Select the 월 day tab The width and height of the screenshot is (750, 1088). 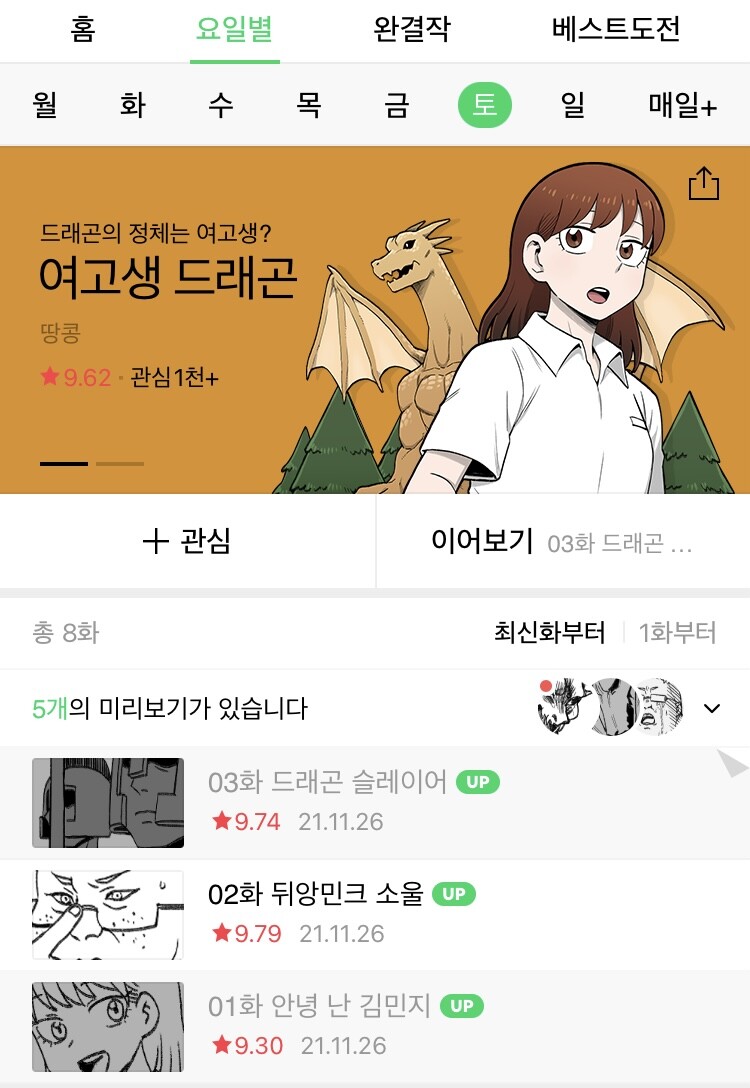(x=45, y=106)
